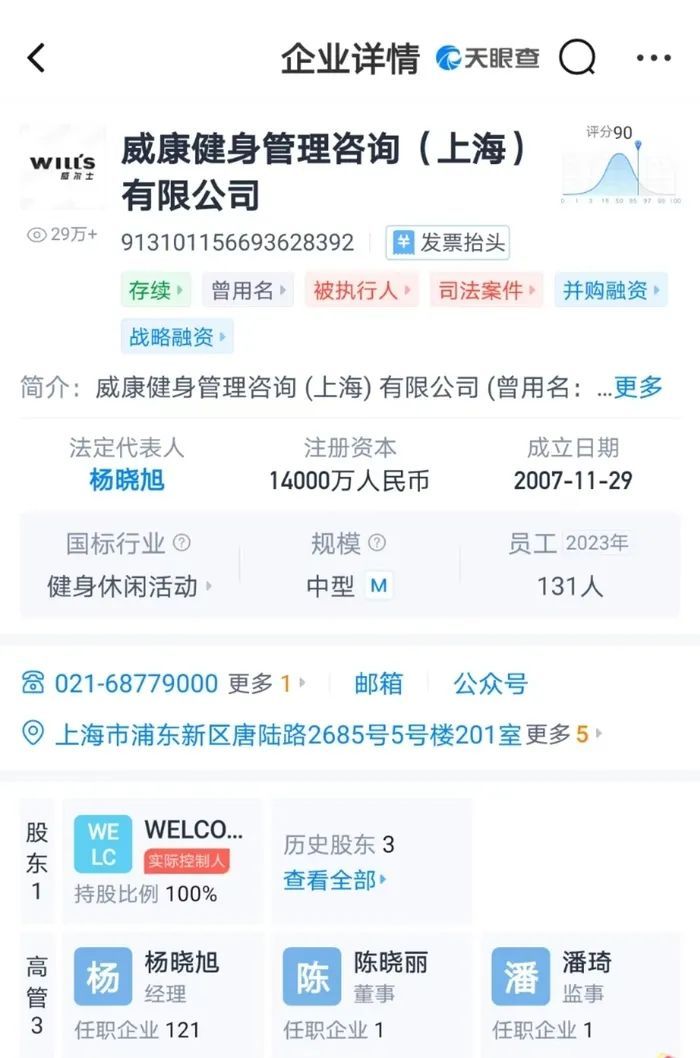700x1058 pixels.
Task: Open address 上海市浦东新区唐陆路2685号
Action: (x=287, y=735)
